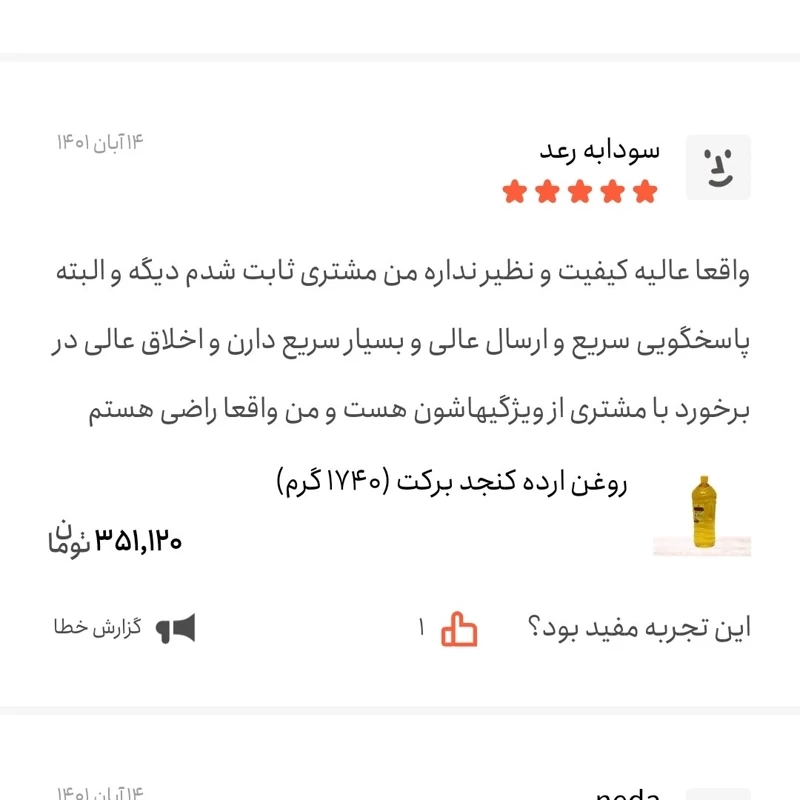Mark سودابه رعد's review as helpful
The width and height of the screenshot is (800, 800).
point(461,629)
